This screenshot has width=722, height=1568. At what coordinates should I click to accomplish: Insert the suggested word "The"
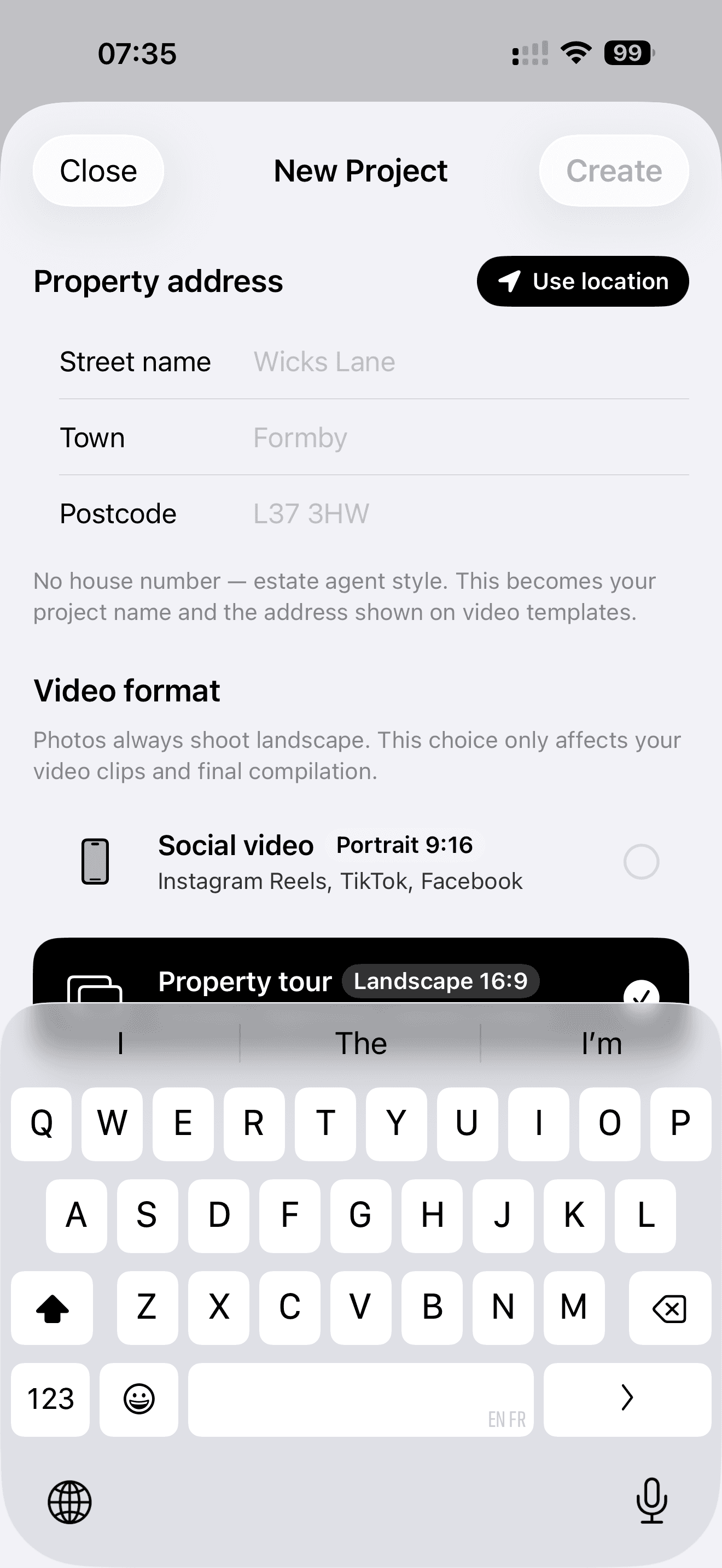[x=361, y=1043]
